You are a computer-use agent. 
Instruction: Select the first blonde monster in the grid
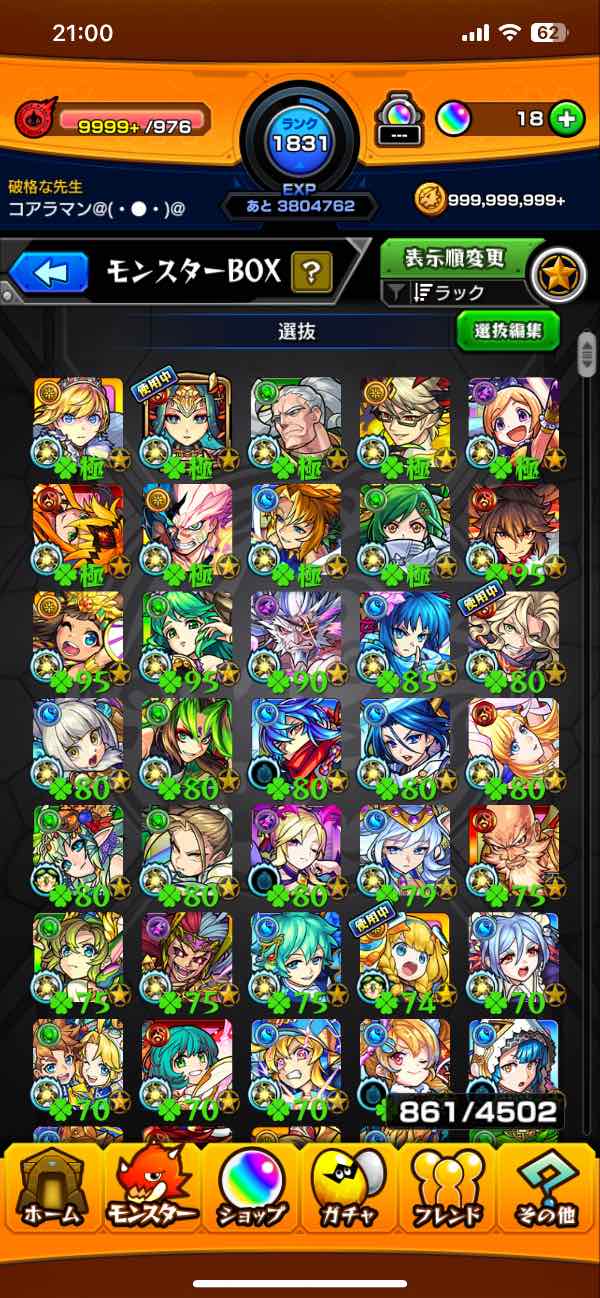[x=78, y=424]
